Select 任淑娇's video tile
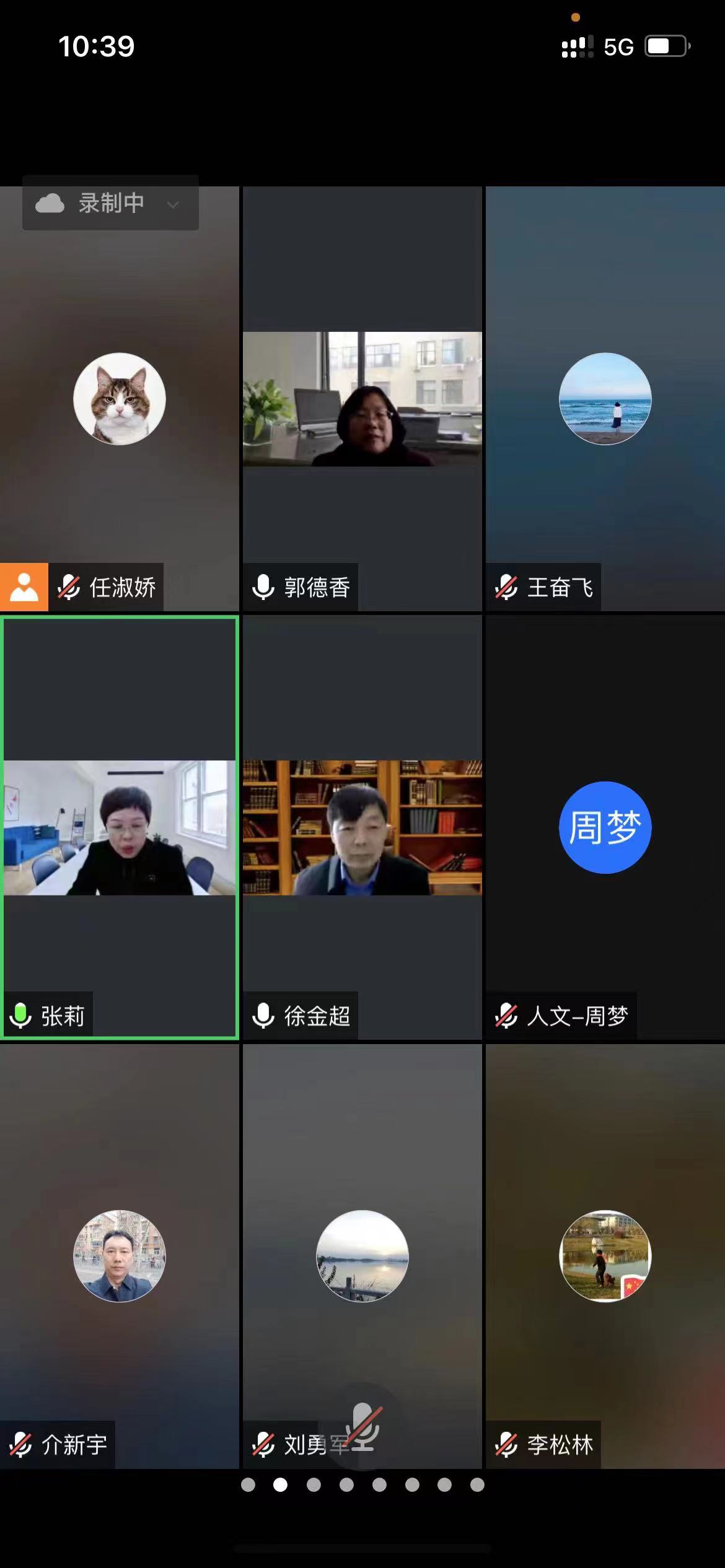The height and width of the screenshot is (1568, 725). (x=119, y=399)
